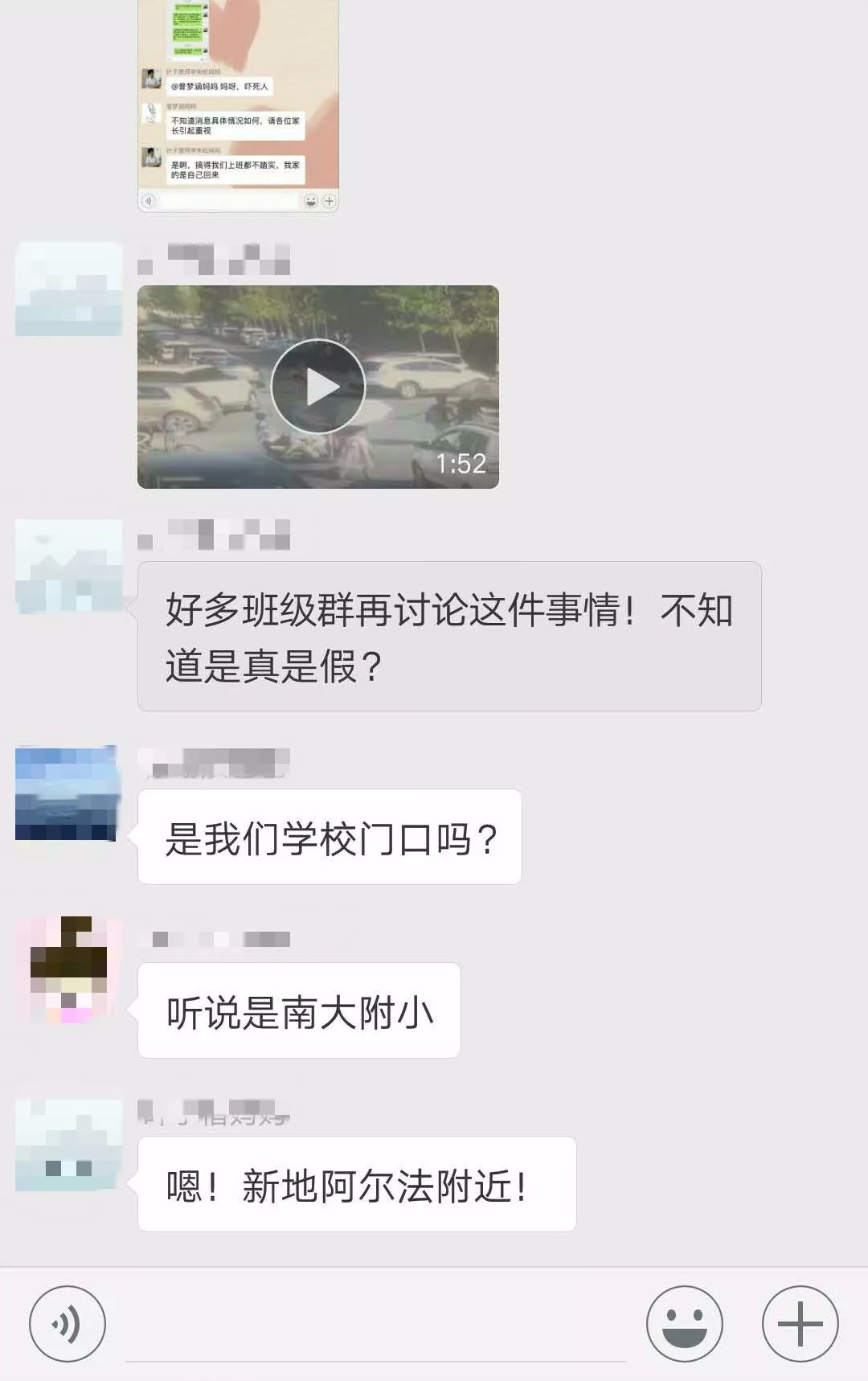
Task: Open avatar of sender saying 听说是南大附小
Action: click(68, 969)
